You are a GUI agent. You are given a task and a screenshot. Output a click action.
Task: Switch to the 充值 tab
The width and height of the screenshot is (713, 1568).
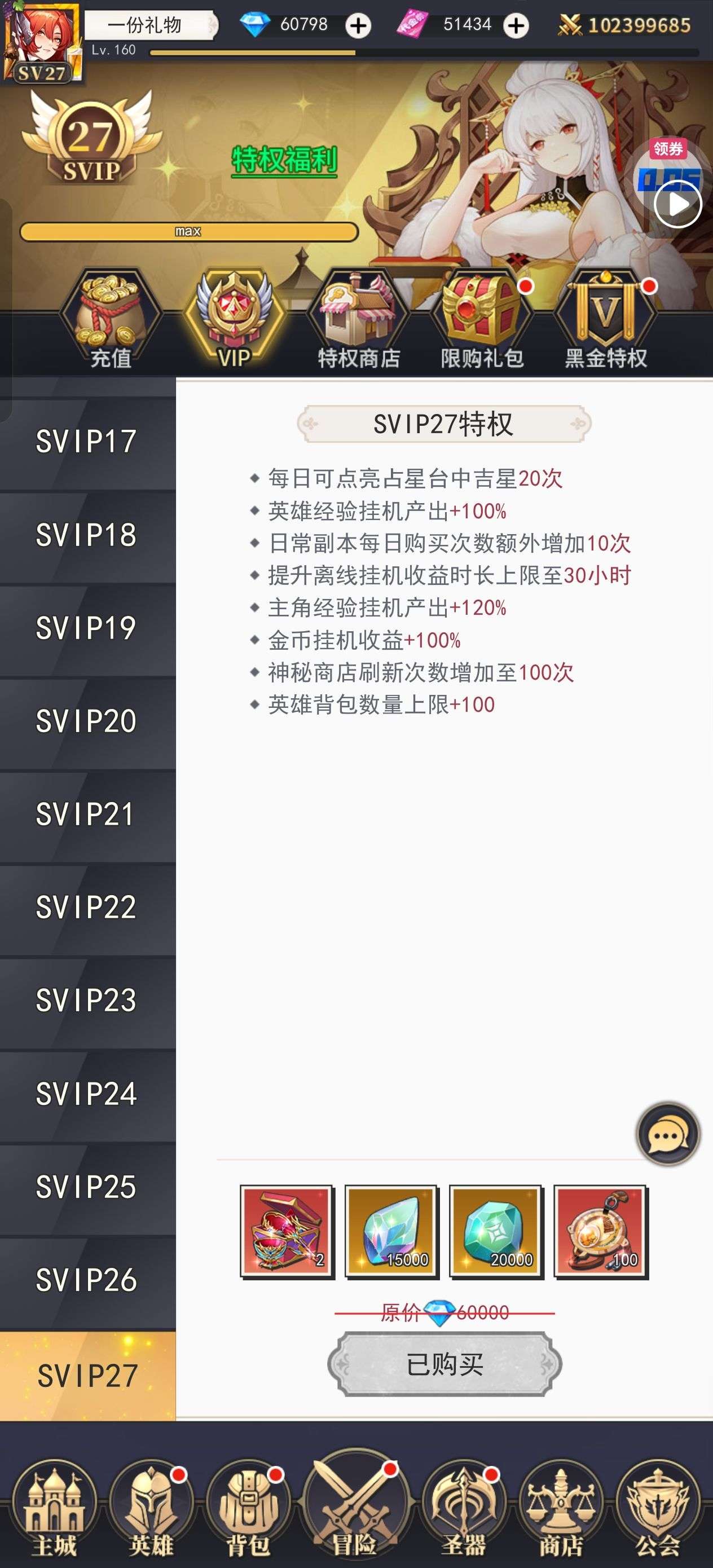coord(110,320)
